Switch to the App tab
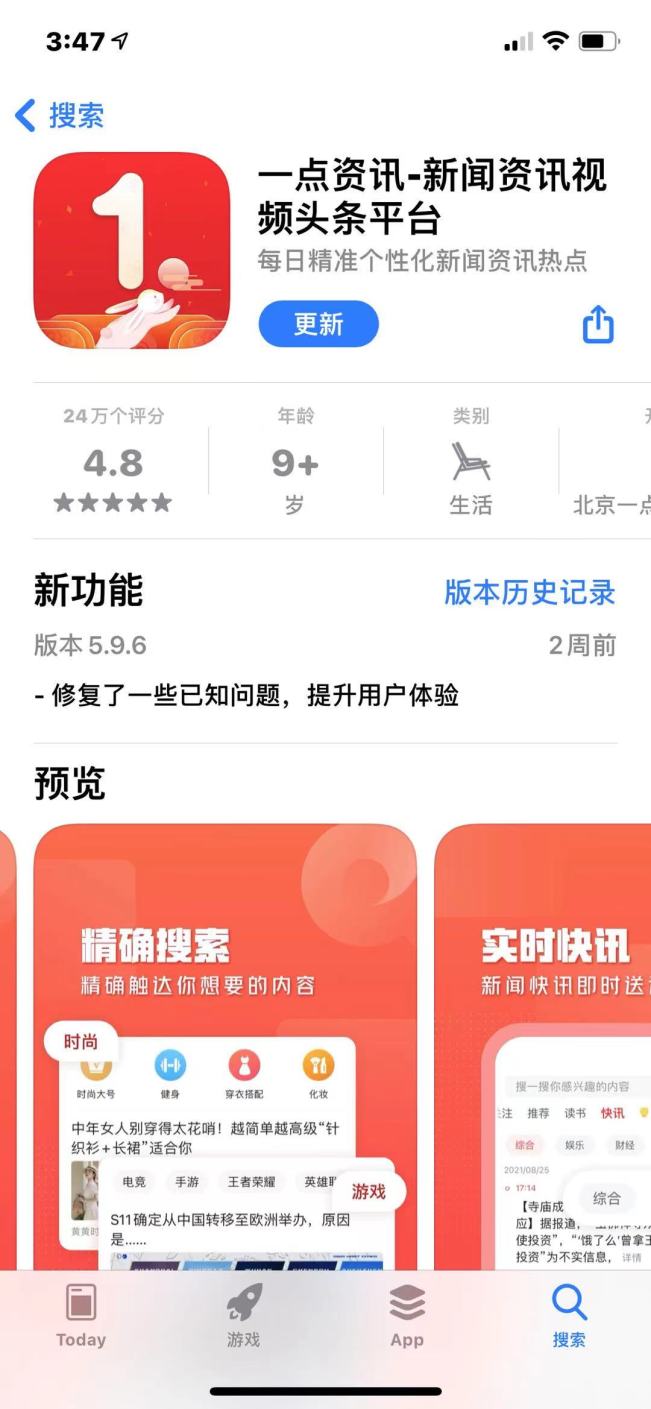 (x=406, y=1316)
